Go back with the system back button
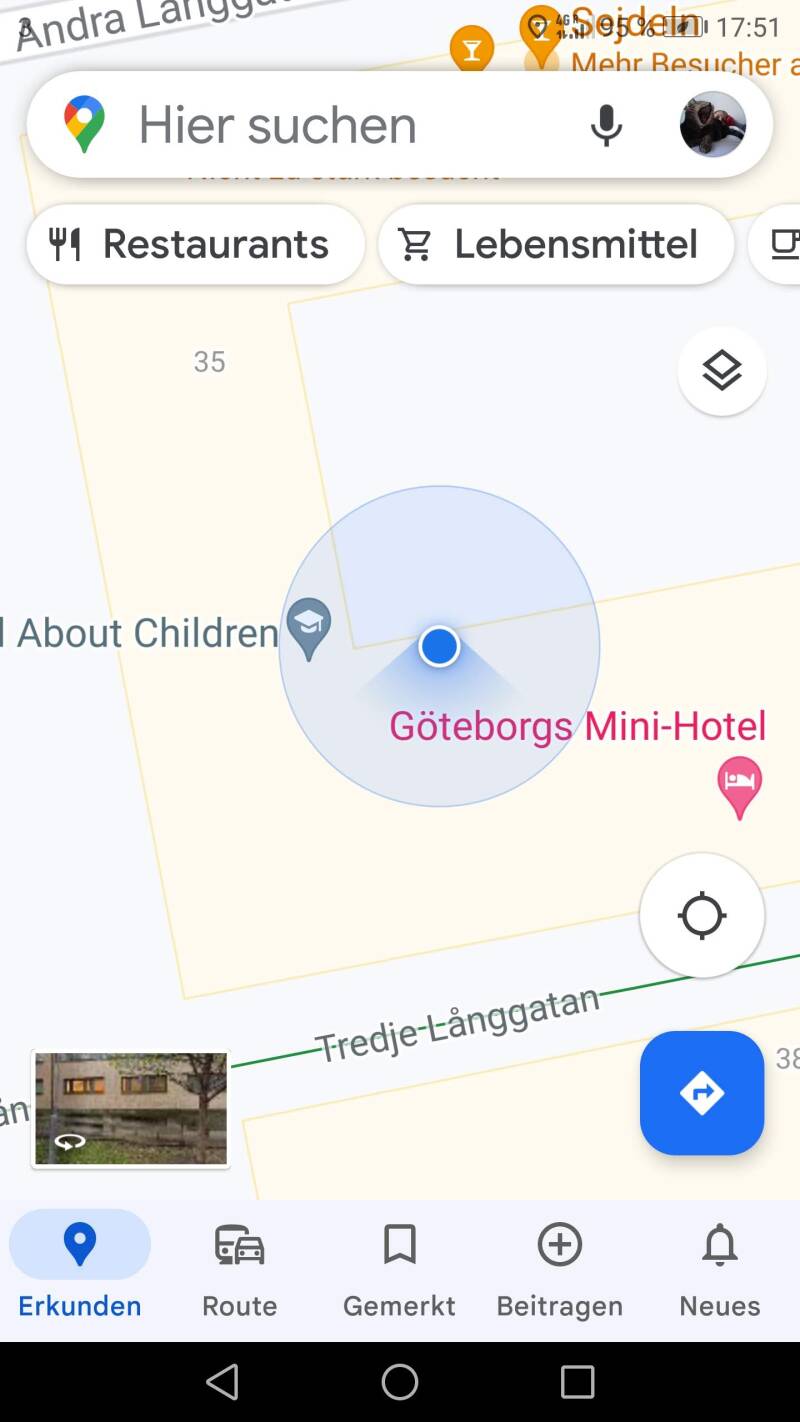The image size is (800, 1422). tap(222, 1382)
